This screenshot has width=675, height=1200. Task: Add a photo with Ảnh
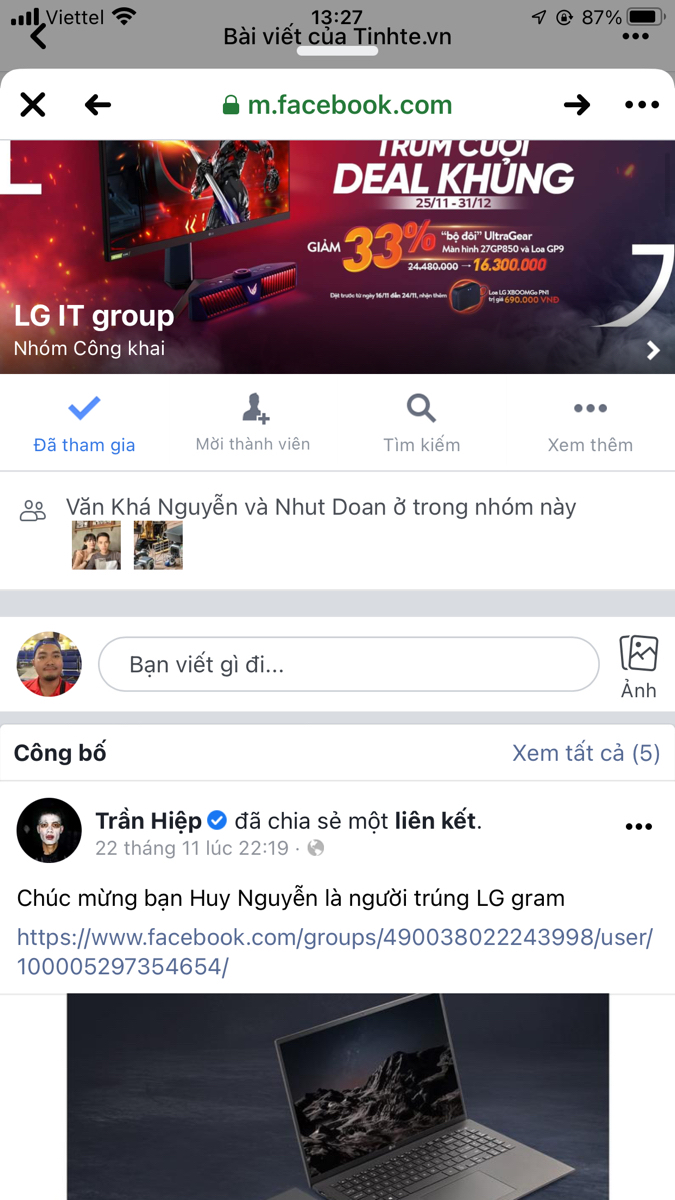point(639,666)
